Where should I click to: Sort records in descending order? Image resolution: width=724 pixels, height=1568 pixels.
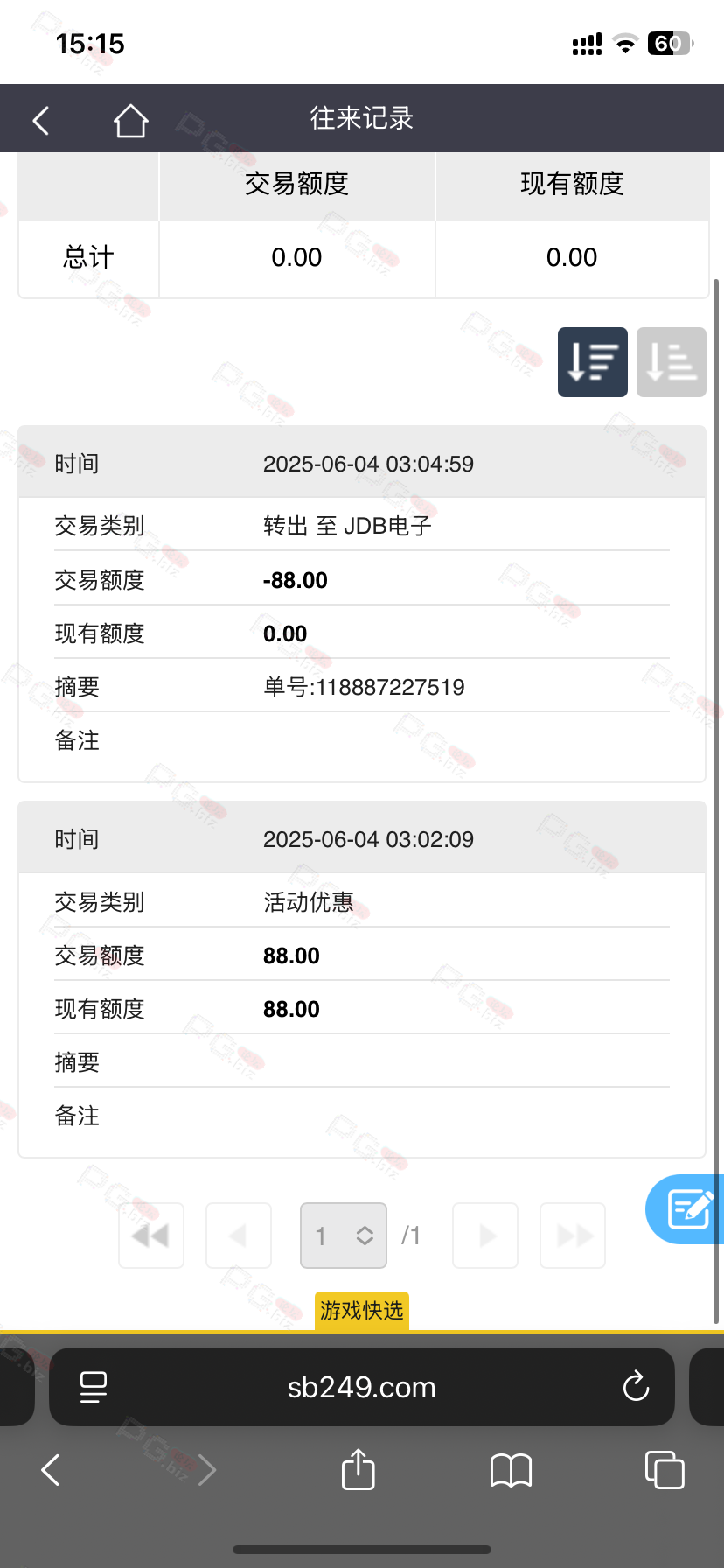pos(593,362)
